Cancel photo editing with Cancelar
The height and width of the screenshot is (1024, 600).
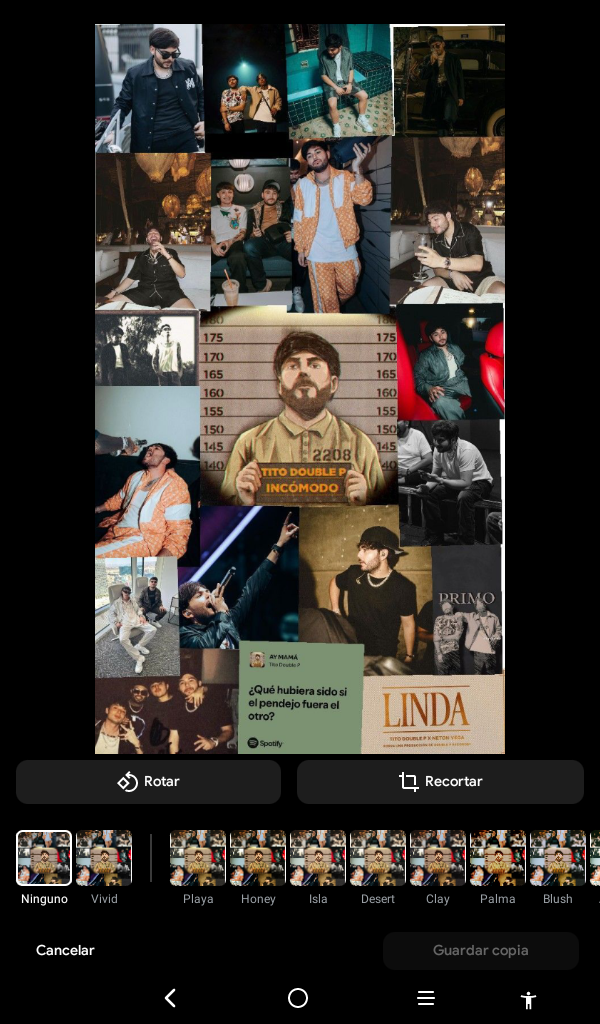(x=65, y=951)
